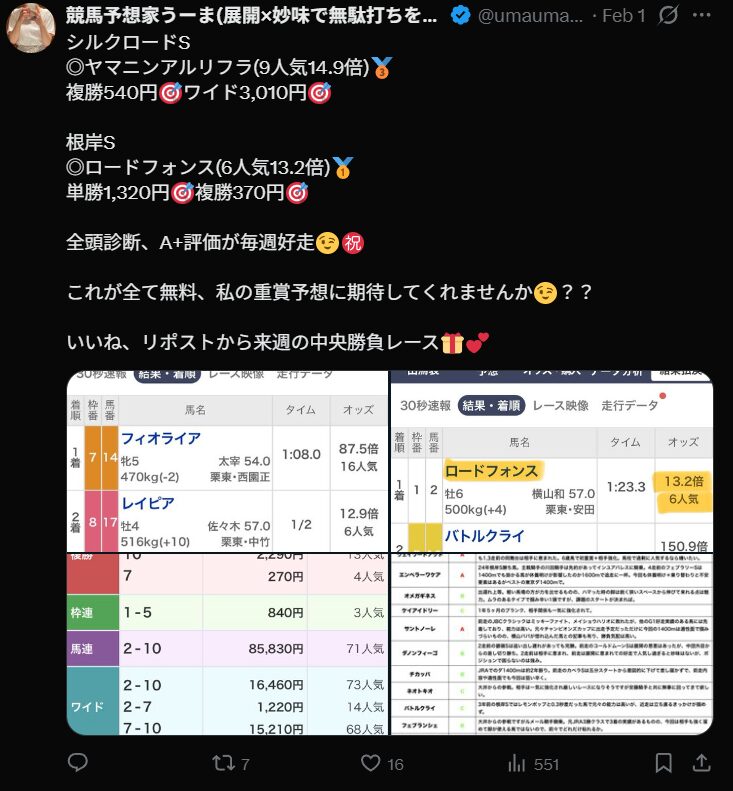Screen dimensions: 733x791
Task: Reply to this post
Action: coord(79,763)
